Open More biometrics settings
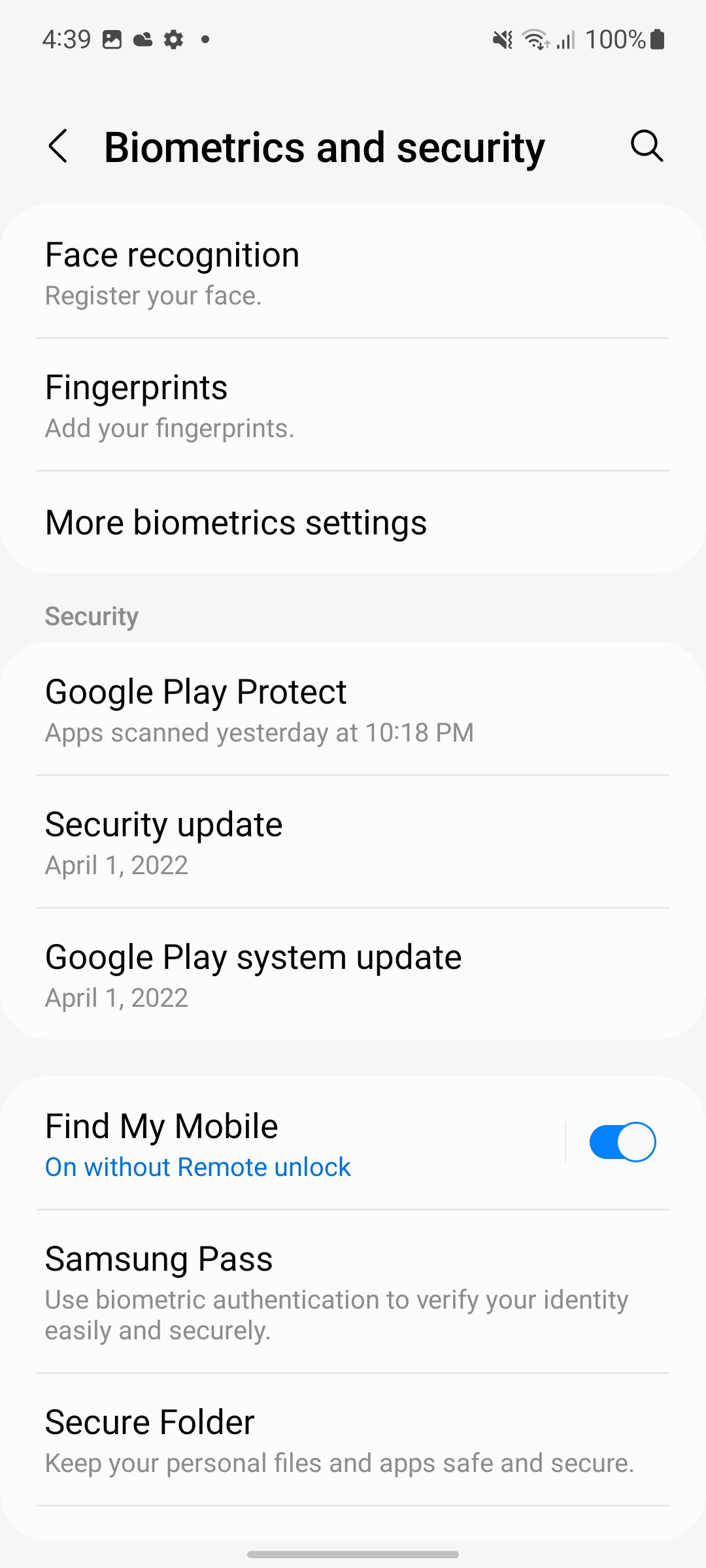This screenshot has height=1568, width=706. click(x=353, y=523)
